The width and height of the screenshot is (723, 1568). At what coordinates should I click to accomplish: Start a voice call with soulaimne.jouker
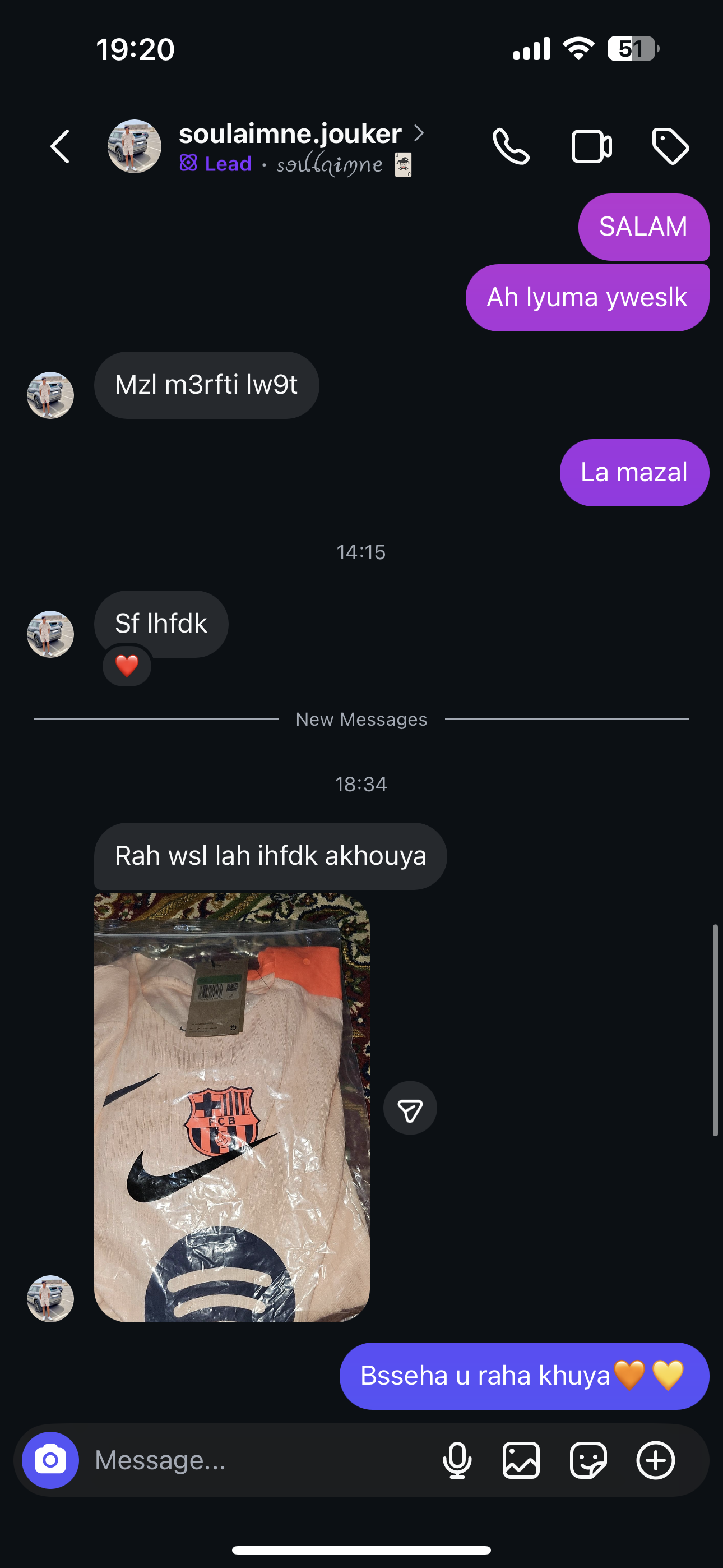(511, 147)
